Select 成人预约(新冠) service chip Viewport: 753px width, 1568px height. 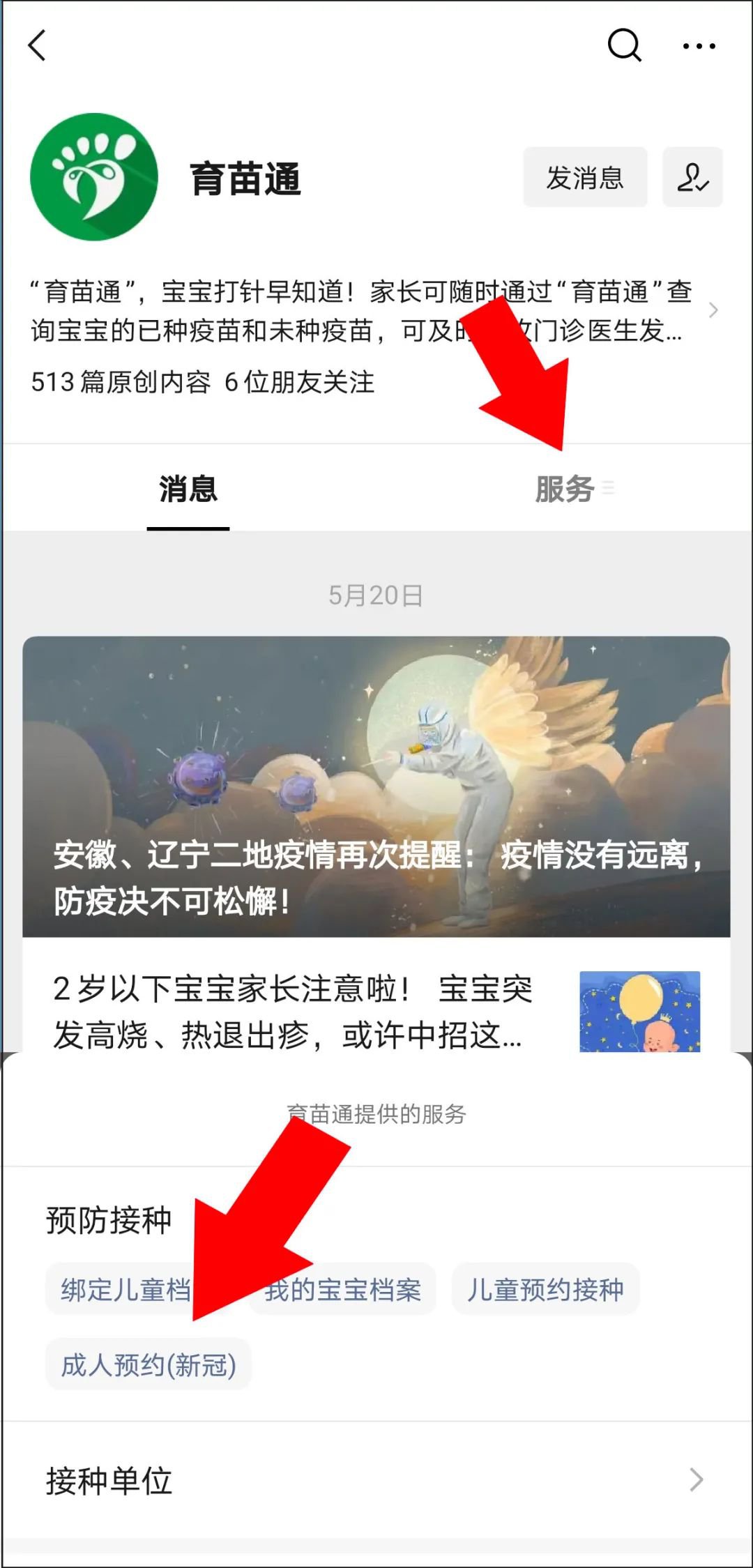(x=149, y=1364)
